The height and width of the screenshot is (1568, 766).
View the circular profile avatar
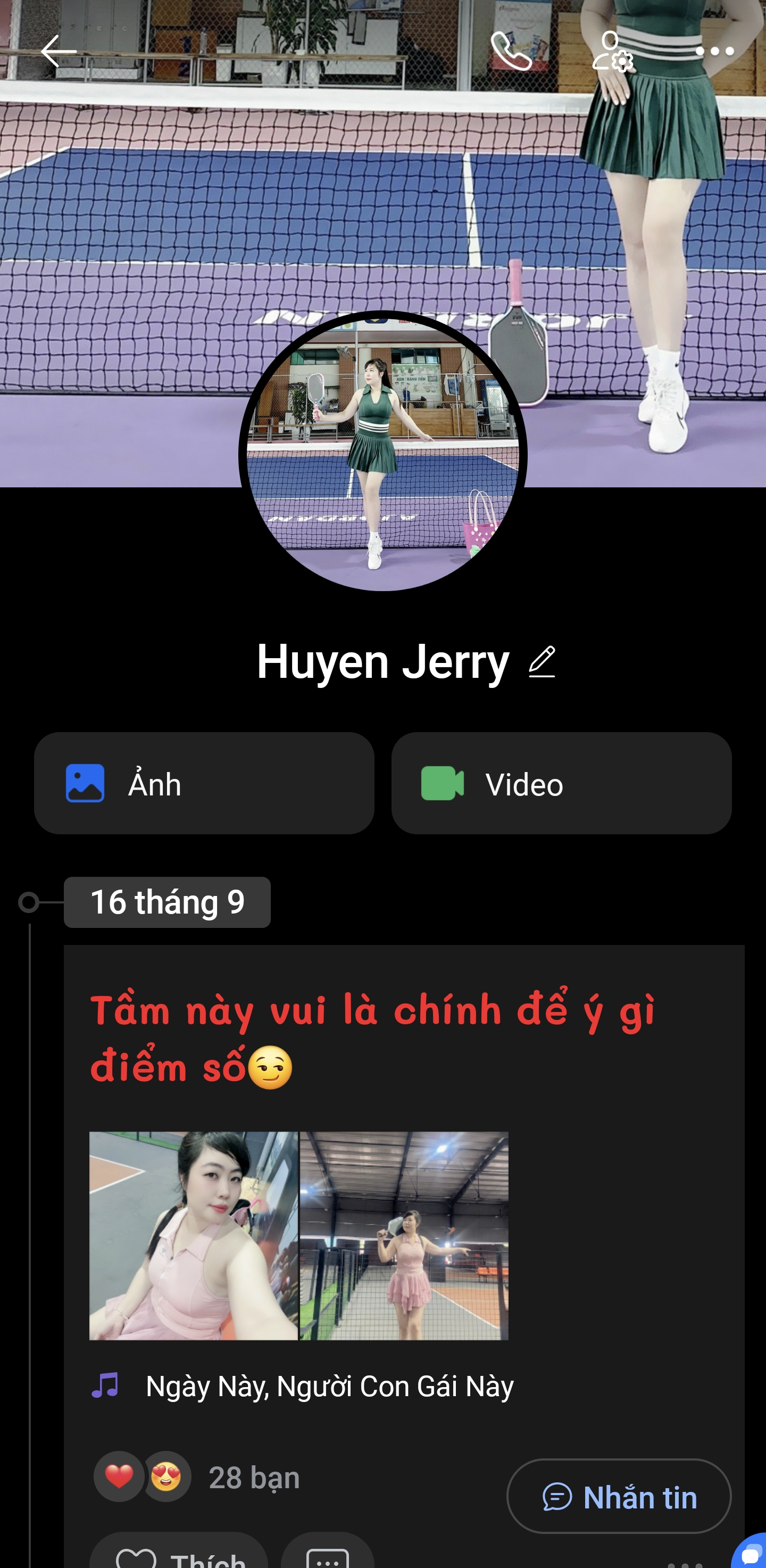pyautogui.click(x=382, y=451)
